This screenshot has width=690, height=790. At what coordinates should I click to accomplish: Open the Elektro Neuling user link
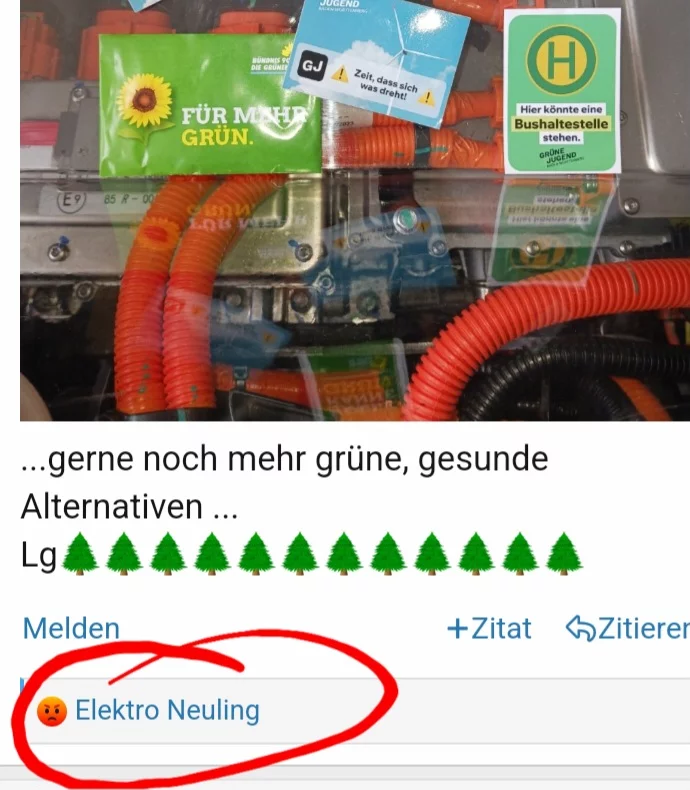click(x=166, y=711)
